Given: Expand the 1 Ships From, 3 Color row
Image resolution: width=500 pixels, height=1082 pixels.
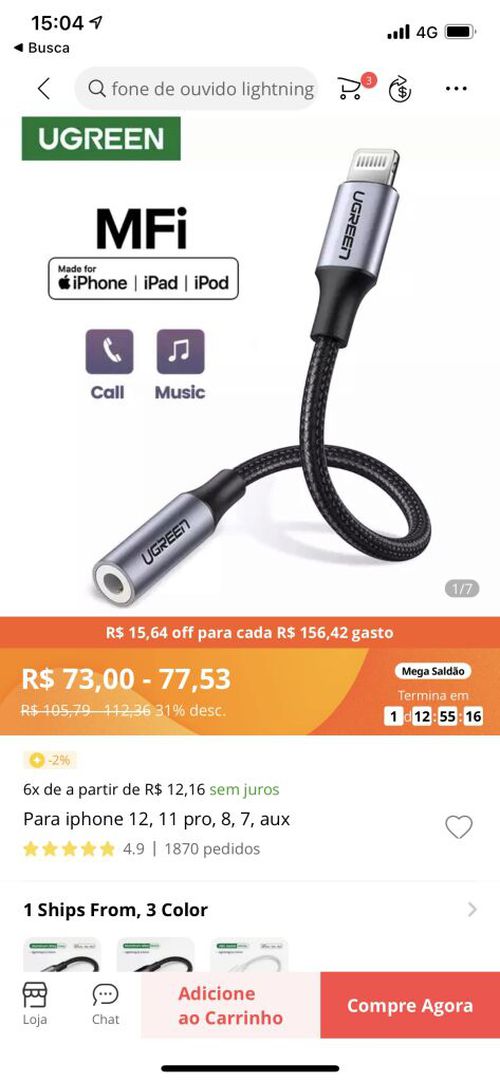Looking at the screenshot, I should (250, 909).
